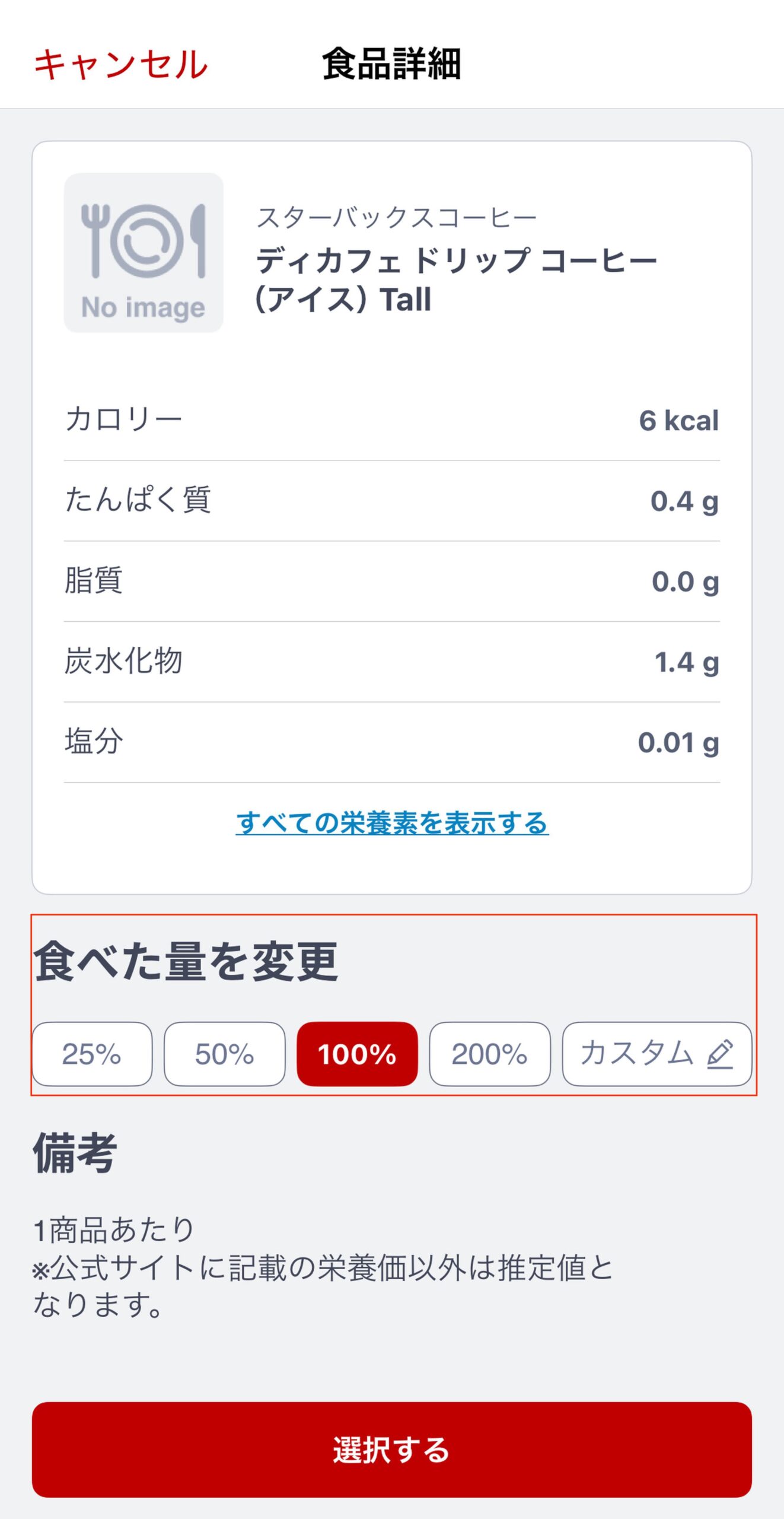Open カスタム custom amount editor

[657, 1054]
